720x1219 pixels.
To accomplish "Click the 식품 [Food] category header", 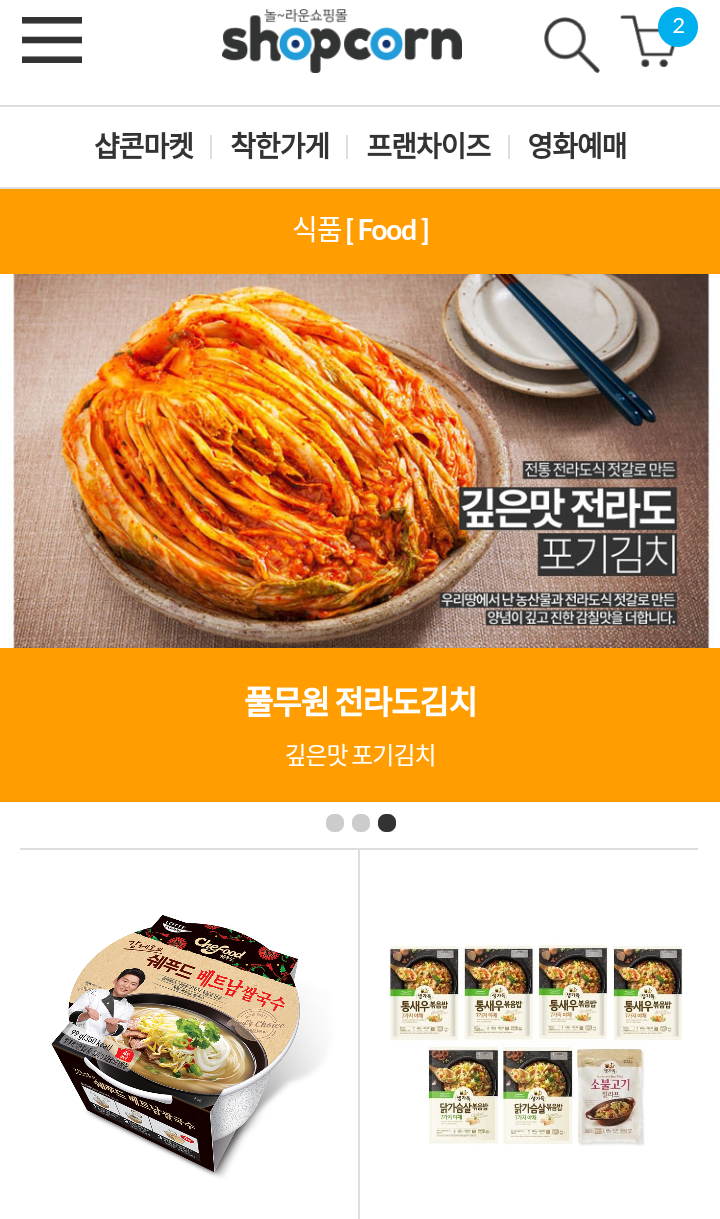I will pos(360,230).
